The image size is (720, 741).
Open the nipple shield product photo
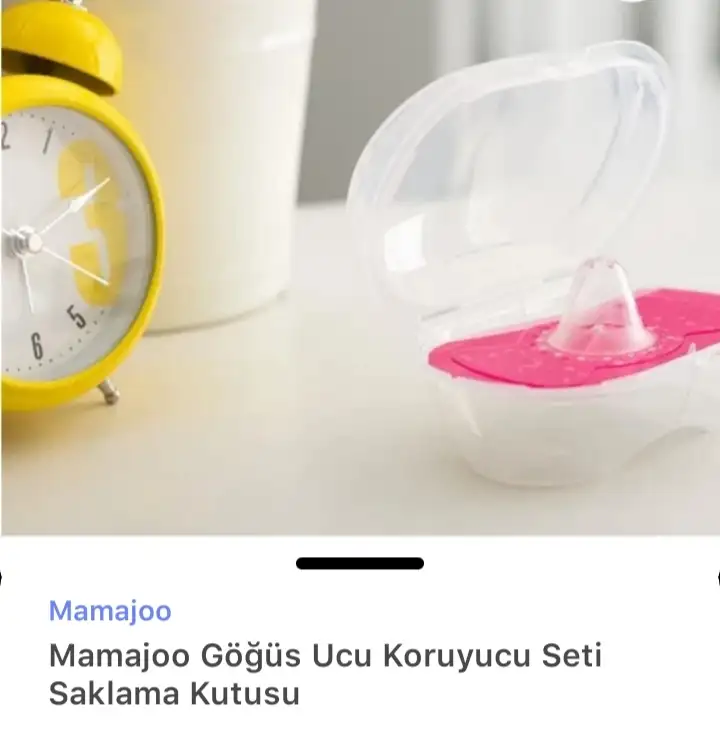[x=360, y=267]
